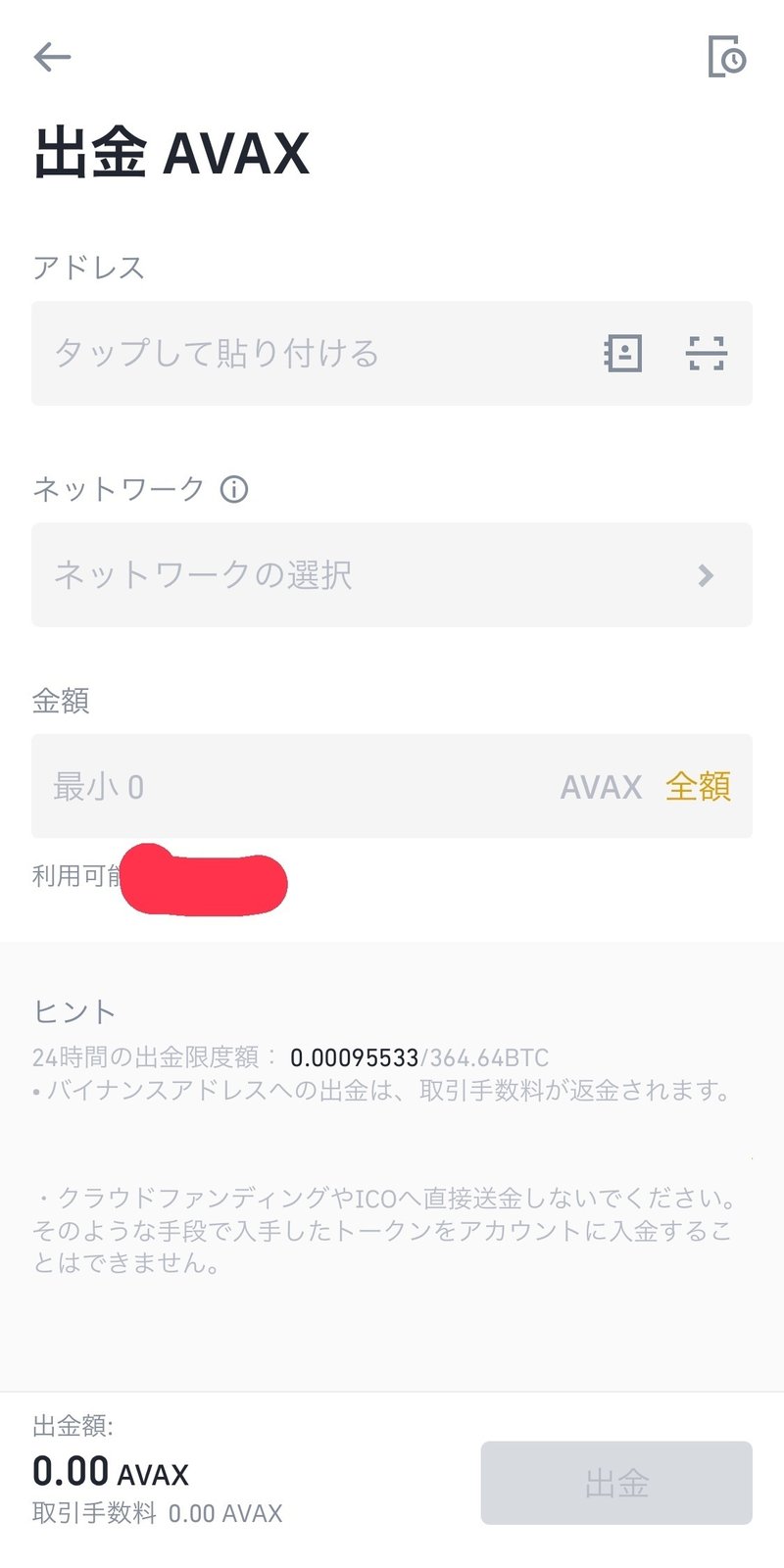This screenshot has height=1568, width=784.
Task: Tap the 出金 withdraw button
Action: (x=616, y=1483)
